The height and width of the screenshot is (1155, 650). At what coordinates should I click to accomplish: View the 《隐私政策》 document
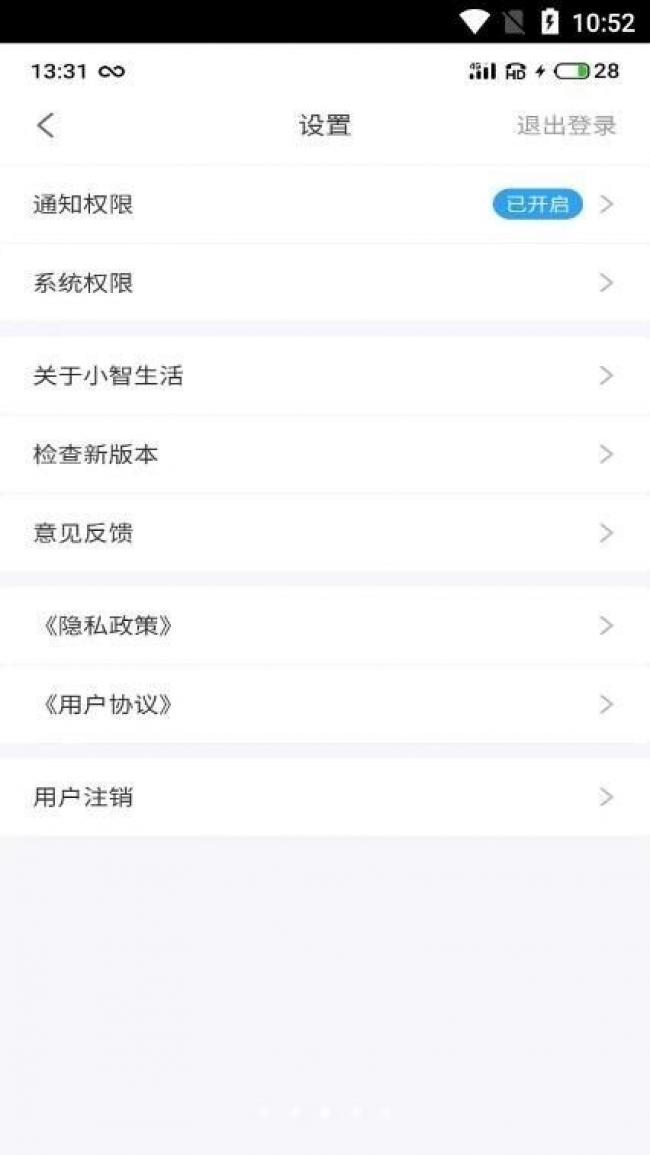click(325, 625)
